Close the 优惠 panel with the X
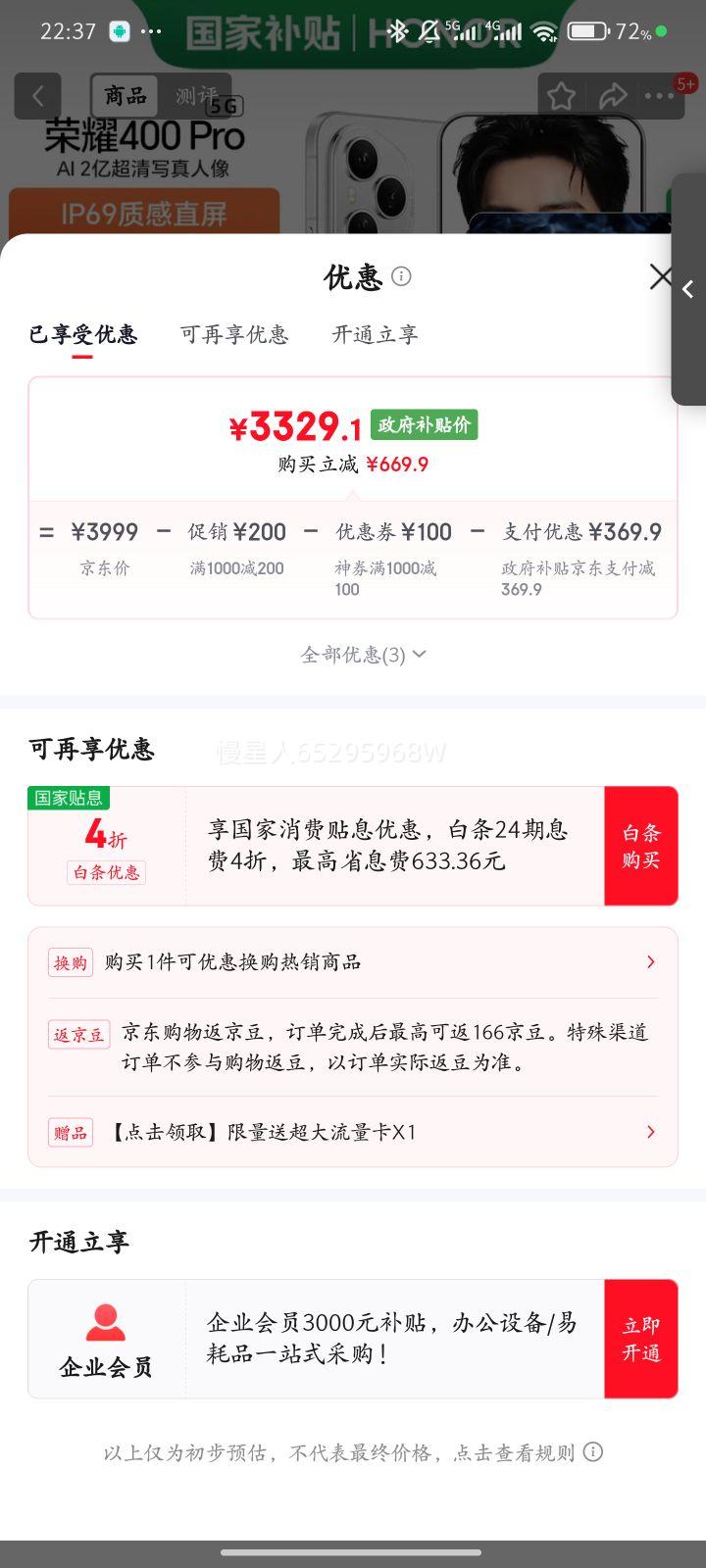The height and width of the screenshot is (1568, 706). click(x=662, y=277)
